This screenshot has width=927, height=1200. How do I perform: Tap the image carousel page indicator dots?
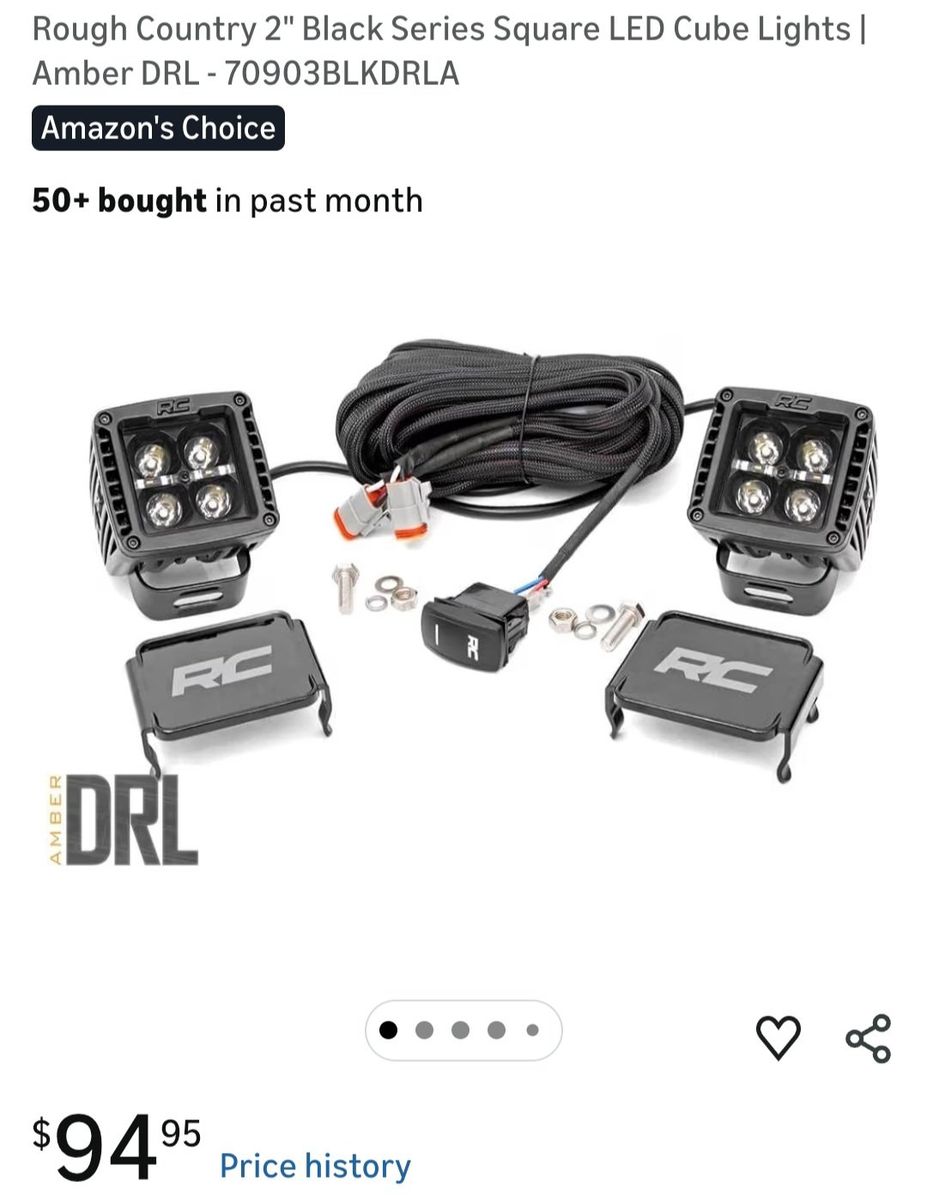coord(463,1030)
